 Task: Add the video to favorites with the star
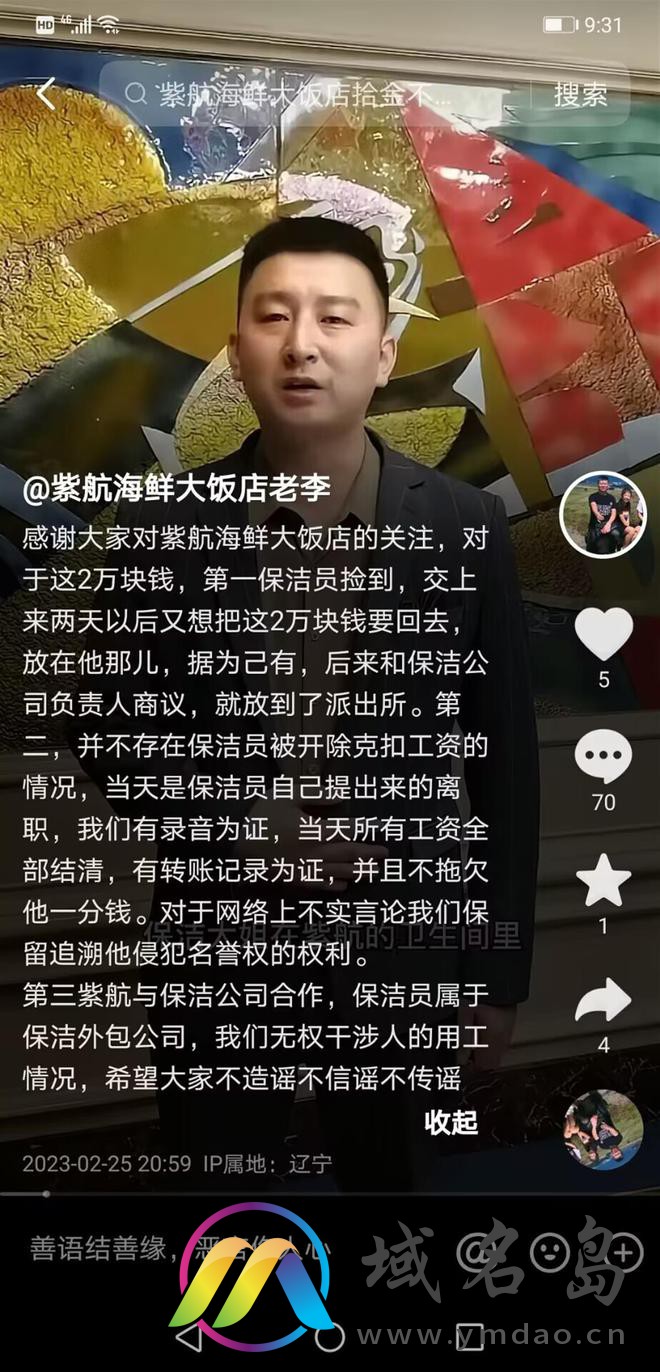coord(603,881)
